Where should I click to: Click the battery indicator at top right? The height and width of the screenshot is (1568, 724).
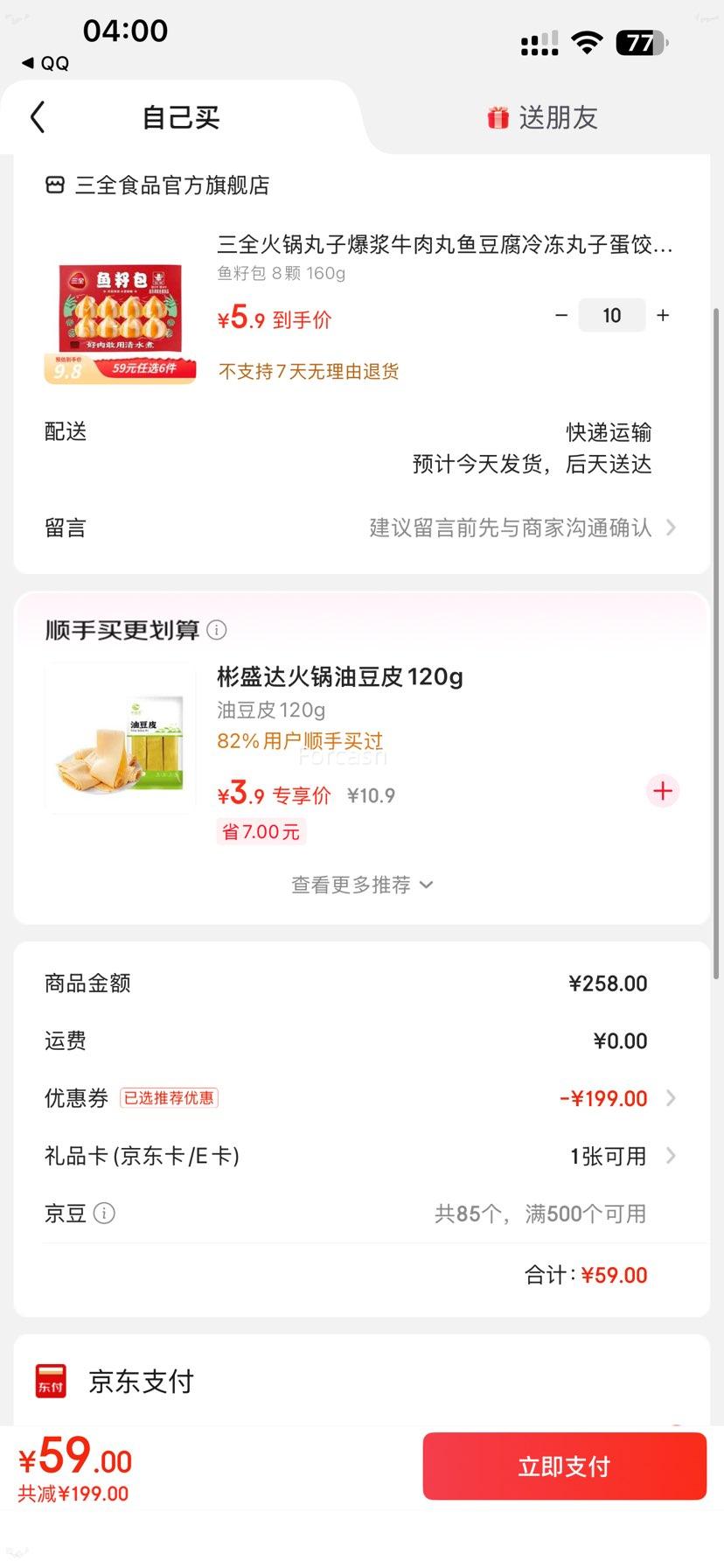pyautogui.click(x=641, y=40)
